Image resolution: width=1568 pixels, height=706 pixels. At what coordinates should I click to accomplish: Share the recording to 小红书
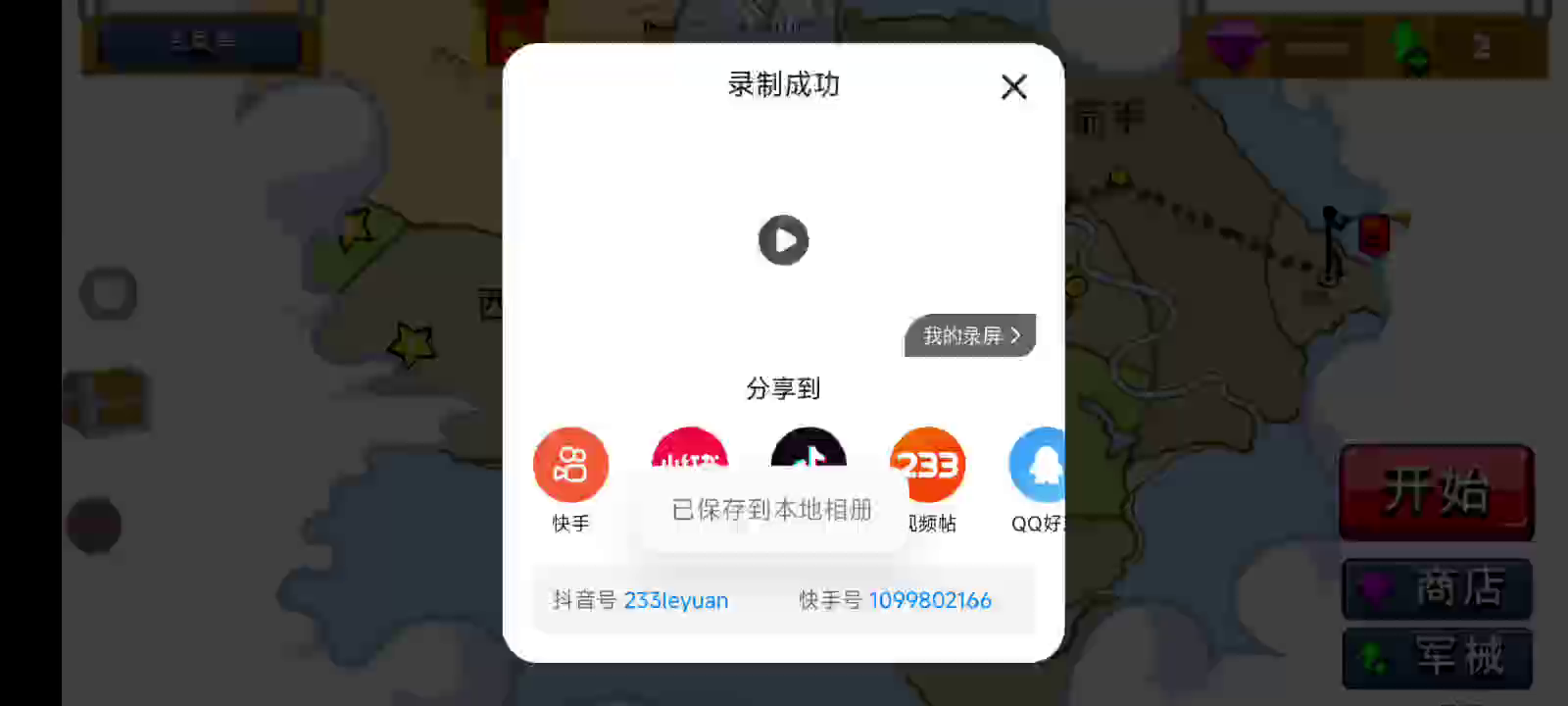tap(690, 449)
